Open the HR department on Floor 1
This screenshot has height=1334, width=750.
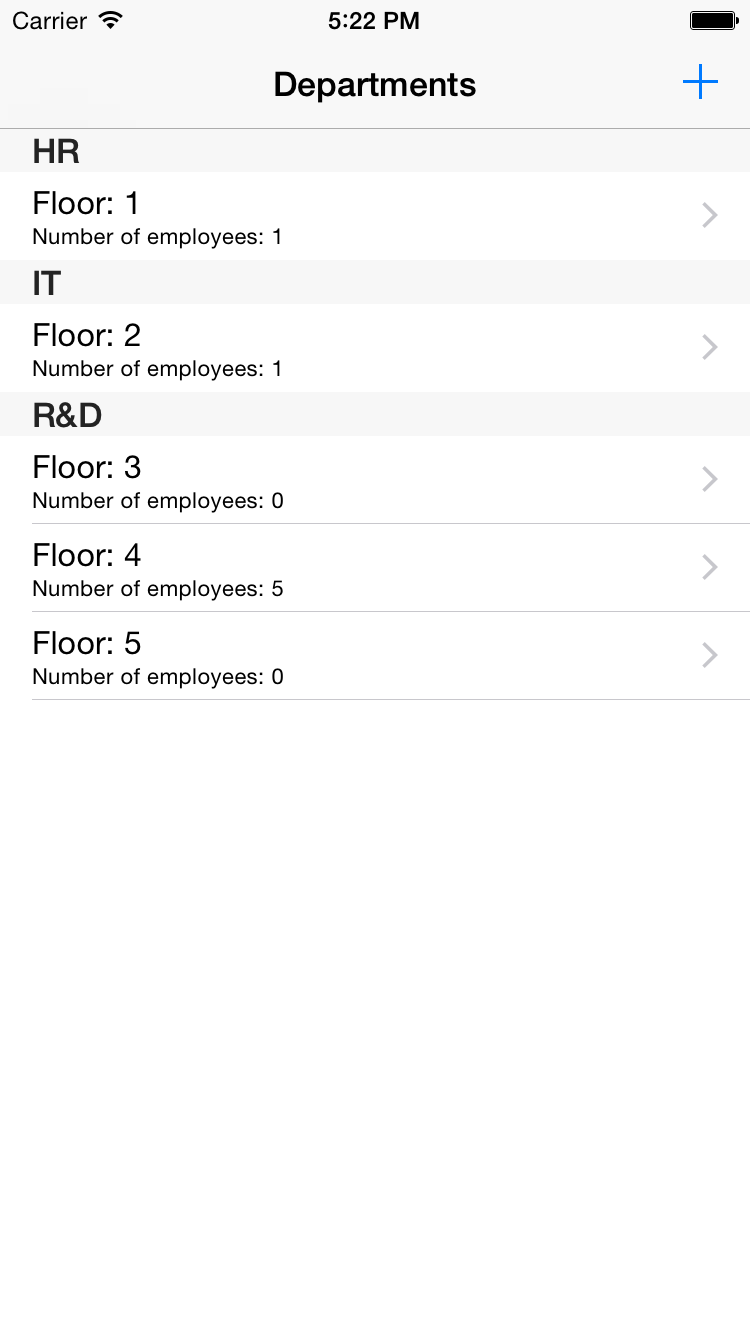pos(375,216)
